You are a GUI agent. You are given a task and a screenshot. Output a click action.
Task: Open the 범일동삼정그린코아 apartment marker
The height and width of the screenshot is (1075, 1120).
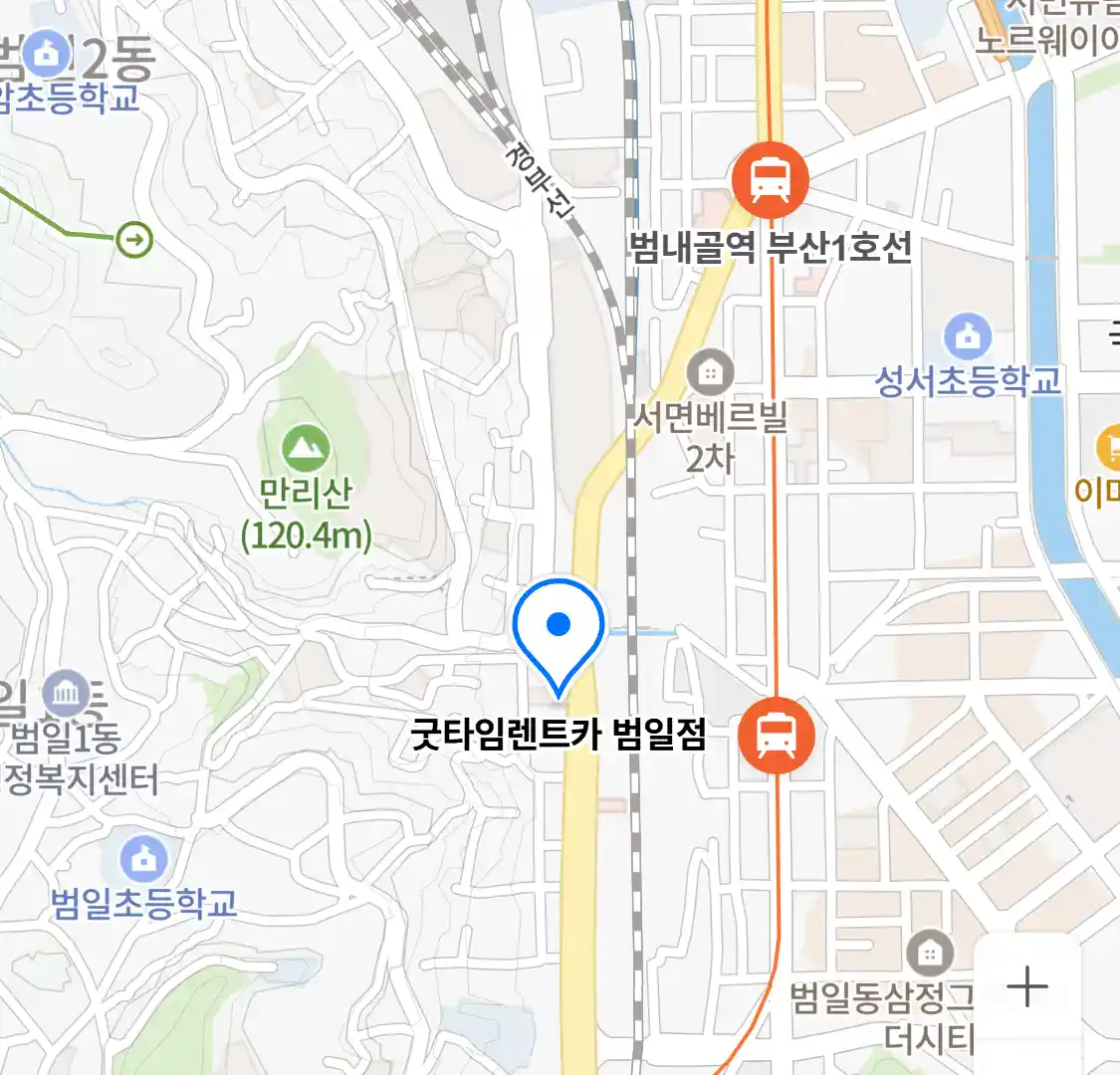[x=929, y=954]
